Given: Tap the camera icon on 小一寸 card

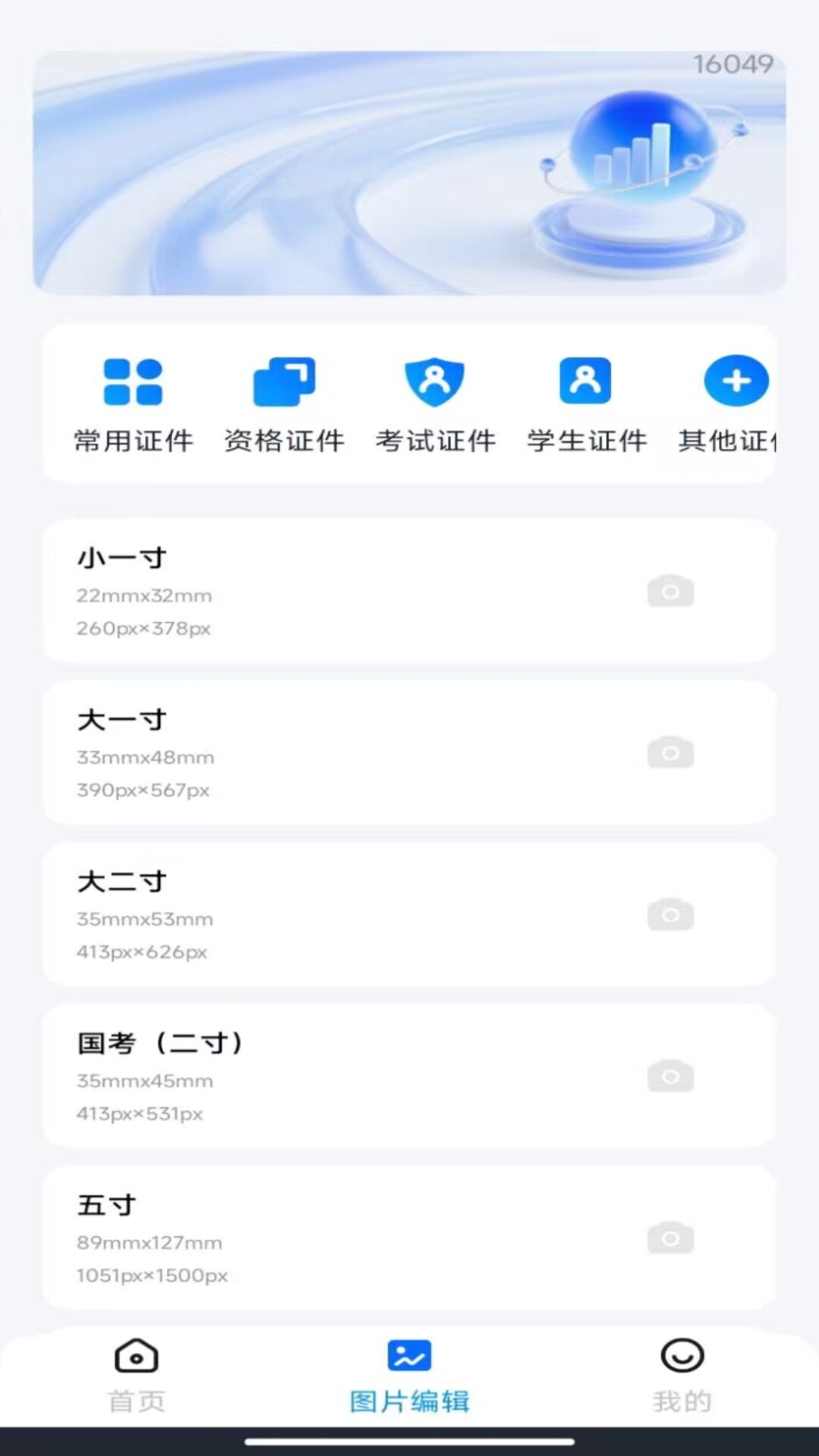Looking at the screenshot, I should click(x=670, y=591).
